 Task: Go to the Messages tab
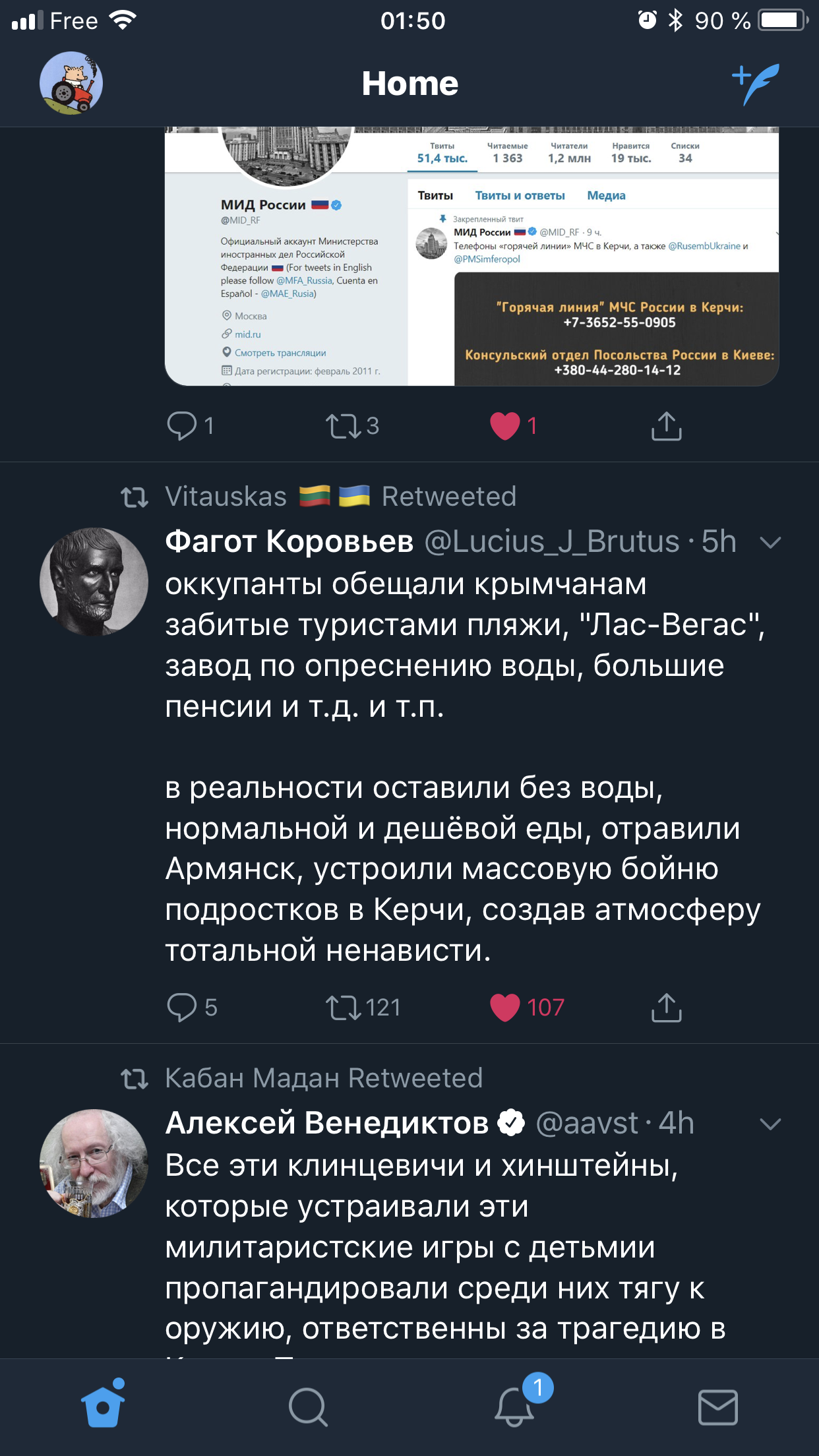point(717,1407)
